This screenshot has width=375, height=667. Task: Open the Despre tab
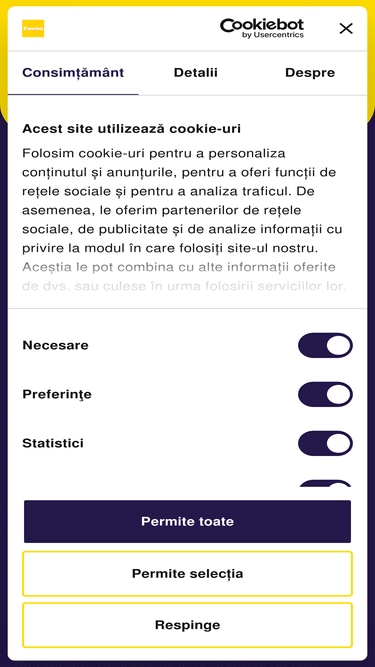coord(310,73)
